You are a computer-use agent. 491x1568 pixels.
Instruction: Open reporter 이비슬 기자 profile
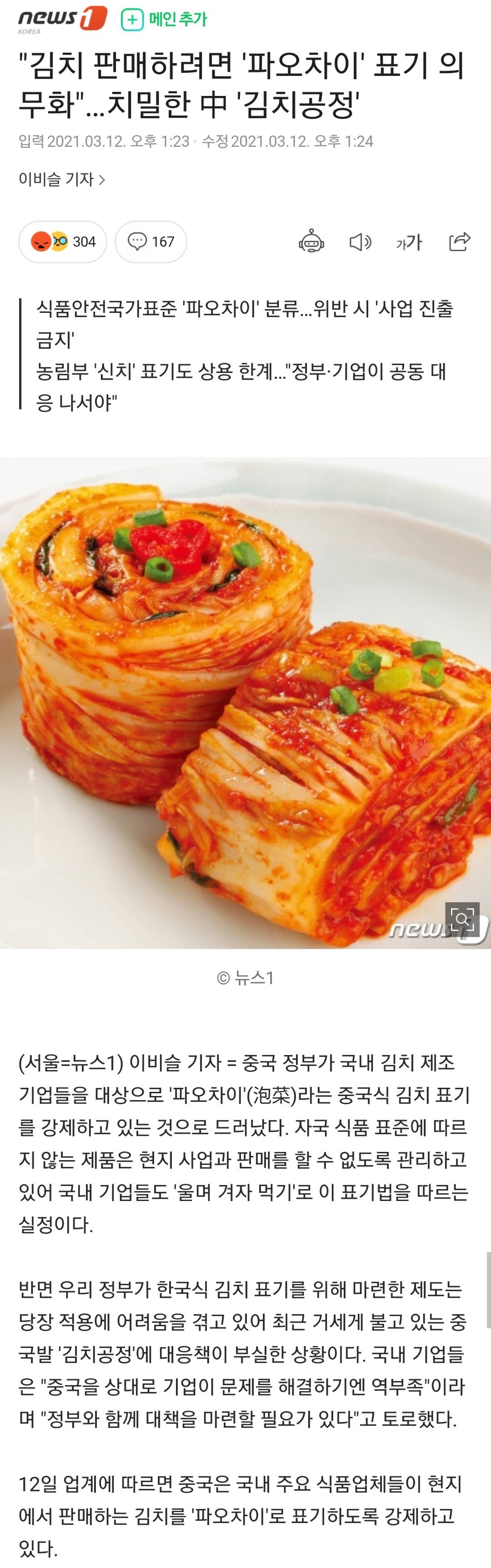61,180
